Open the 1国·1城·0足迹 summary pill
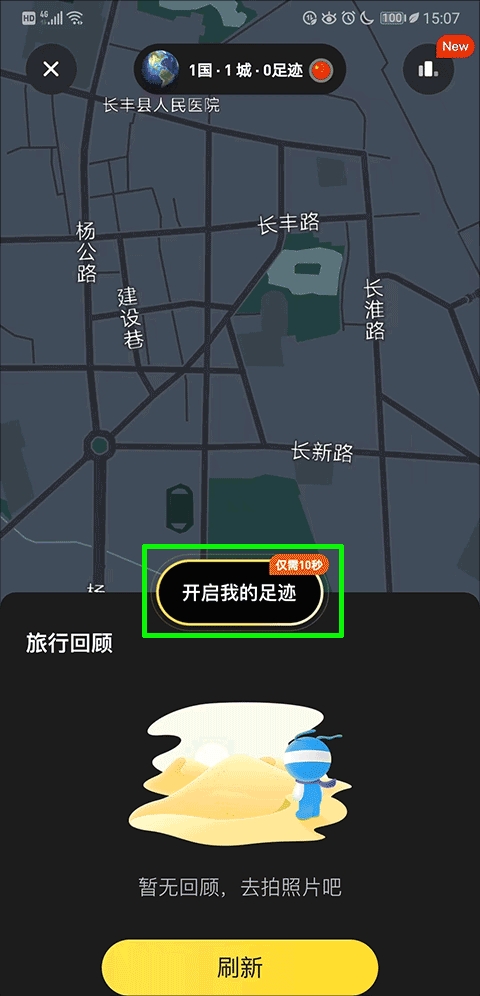480x996 pixels. (x=239, y=69)
